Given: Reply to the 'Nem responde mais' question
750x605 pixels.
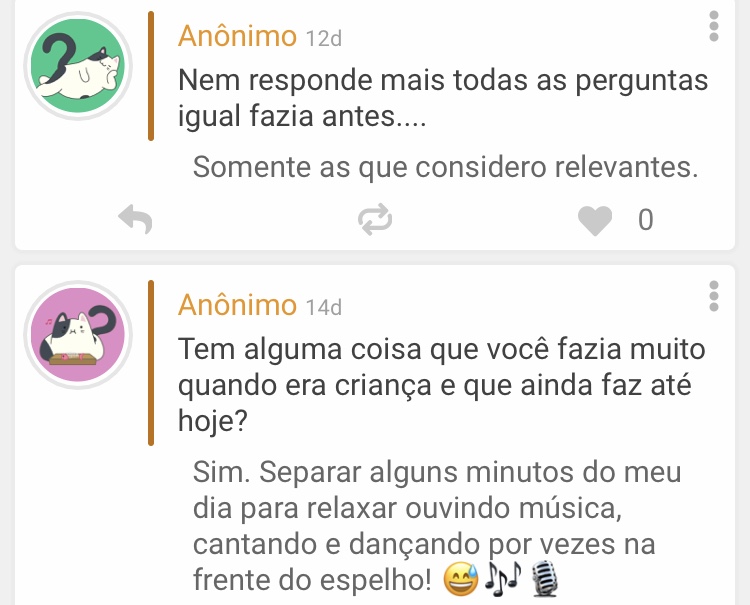Looking at the screenshot, I should tap(135, 220).
